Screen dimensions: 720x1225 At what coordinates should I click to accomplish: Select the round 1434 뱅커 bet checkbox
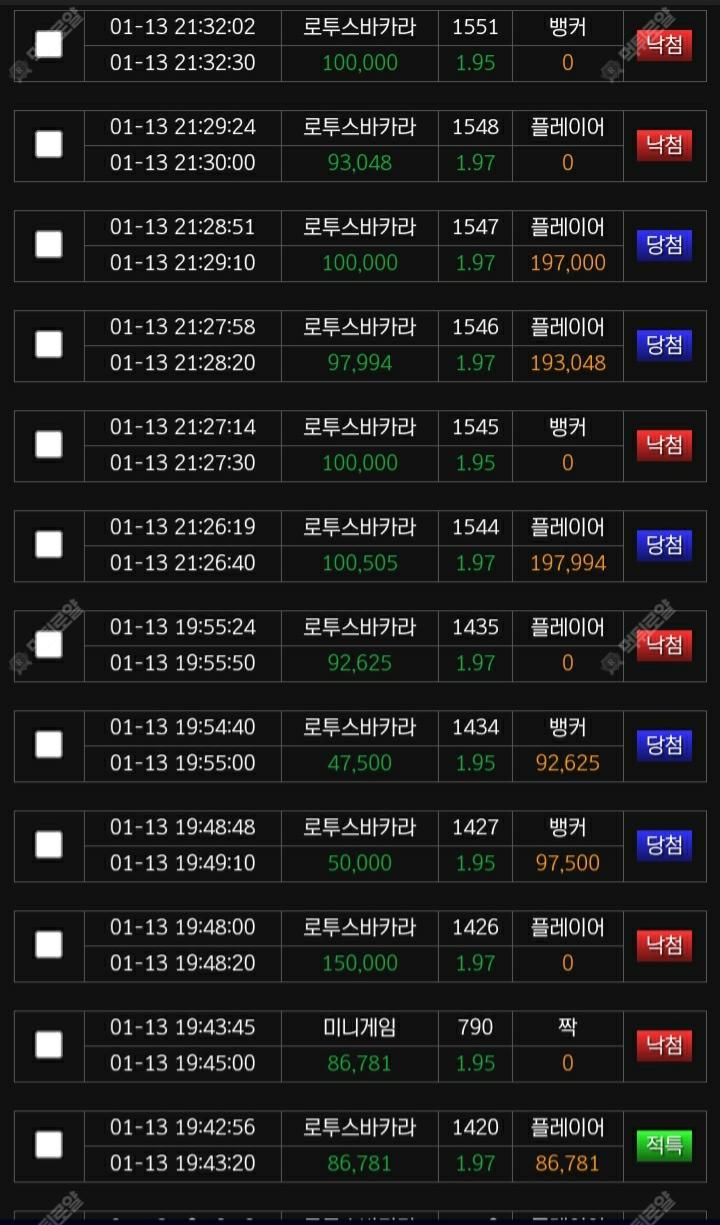click(49, 745)
